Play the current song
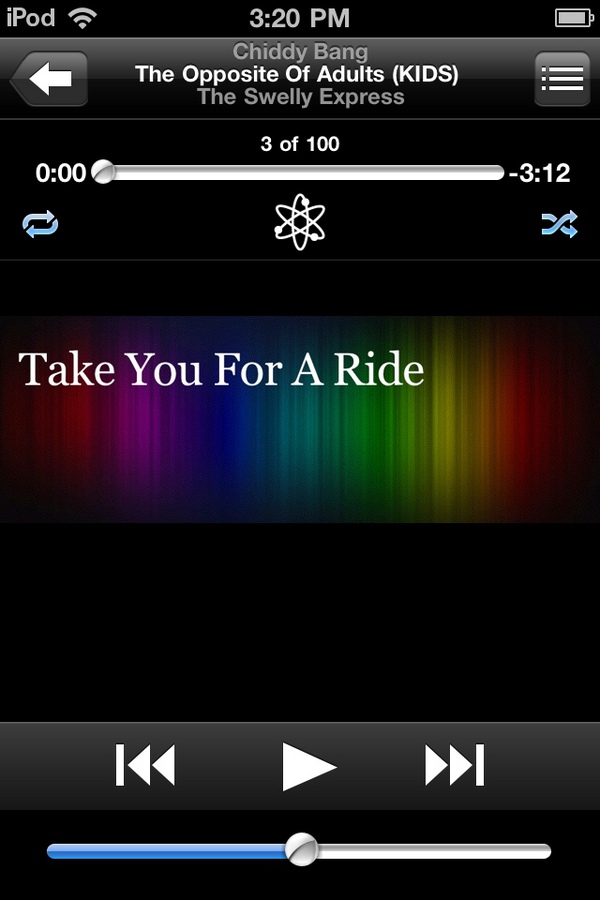 [307, 767]
